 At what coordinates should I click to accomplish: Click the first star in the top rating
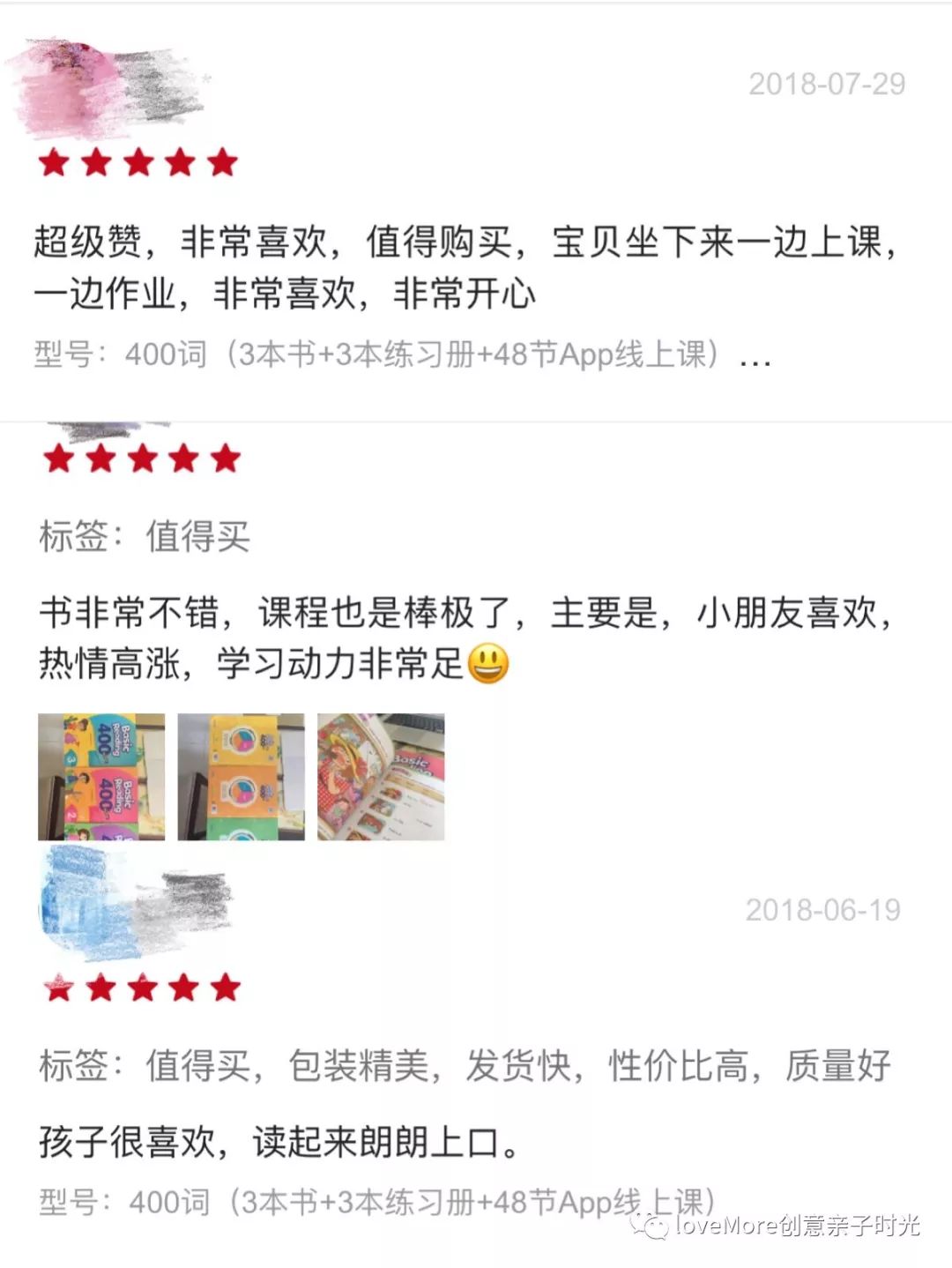55,162
